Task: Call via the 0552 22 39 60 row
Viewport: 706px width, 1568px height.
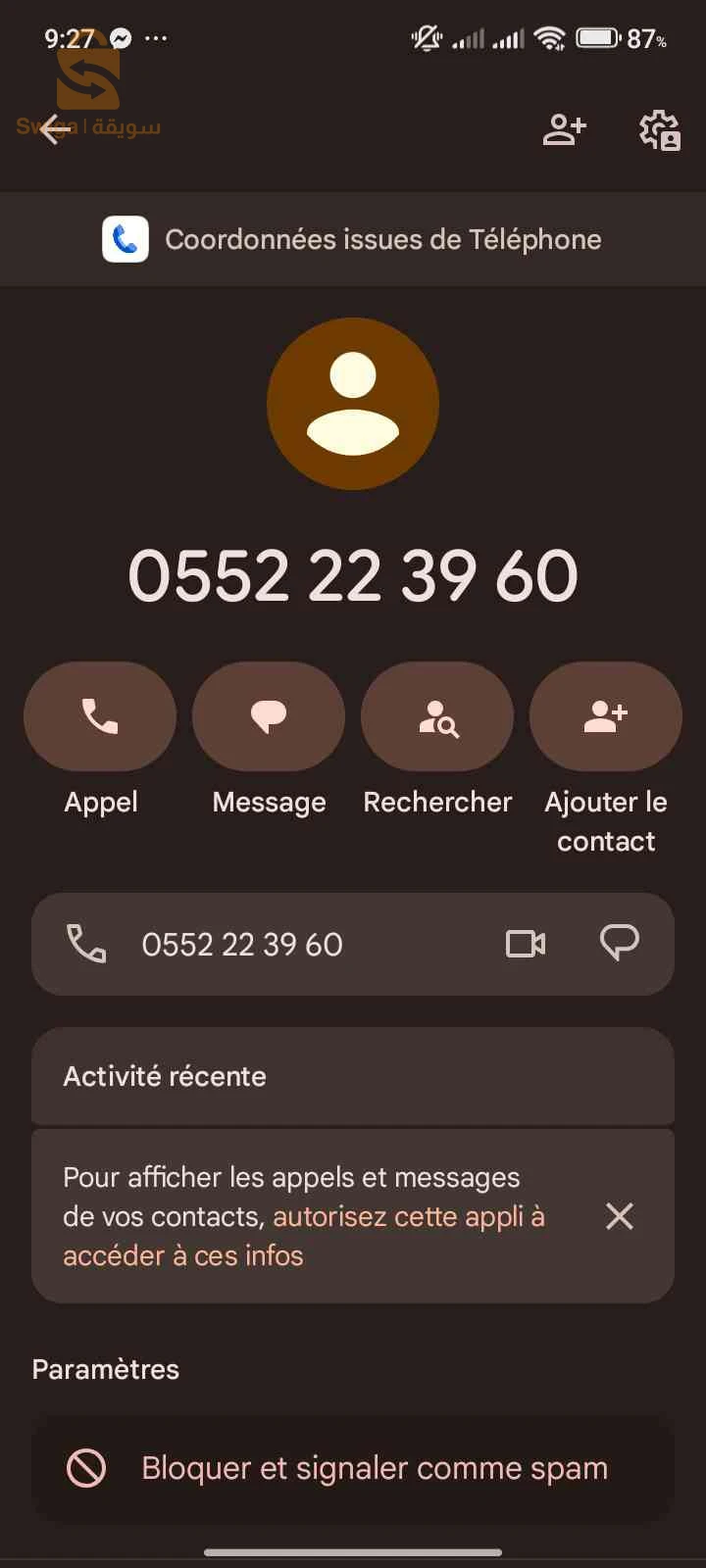Action: click(241, 944)
